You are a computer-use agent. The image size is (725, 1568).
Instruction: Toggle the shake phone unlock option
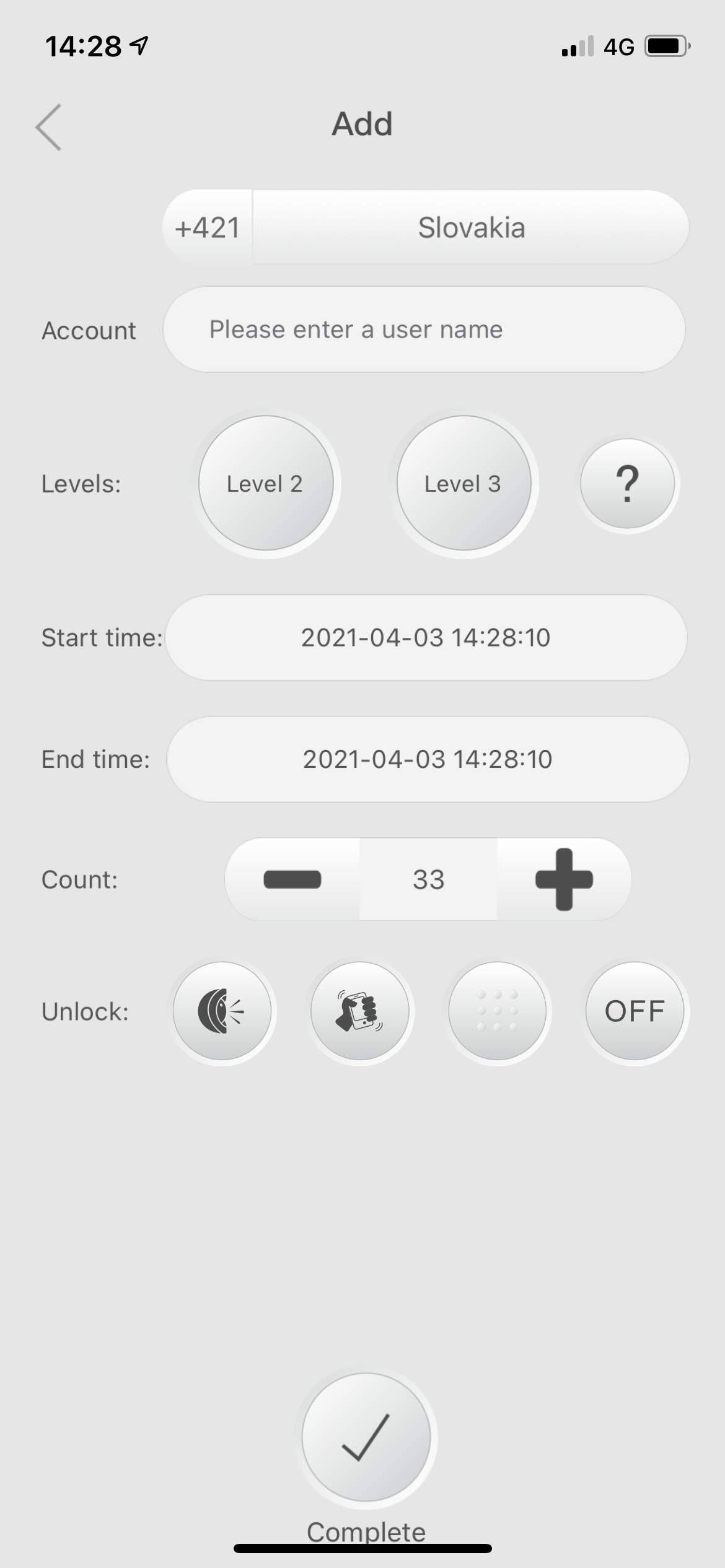pyautogui.click(x=359, y=1011)
